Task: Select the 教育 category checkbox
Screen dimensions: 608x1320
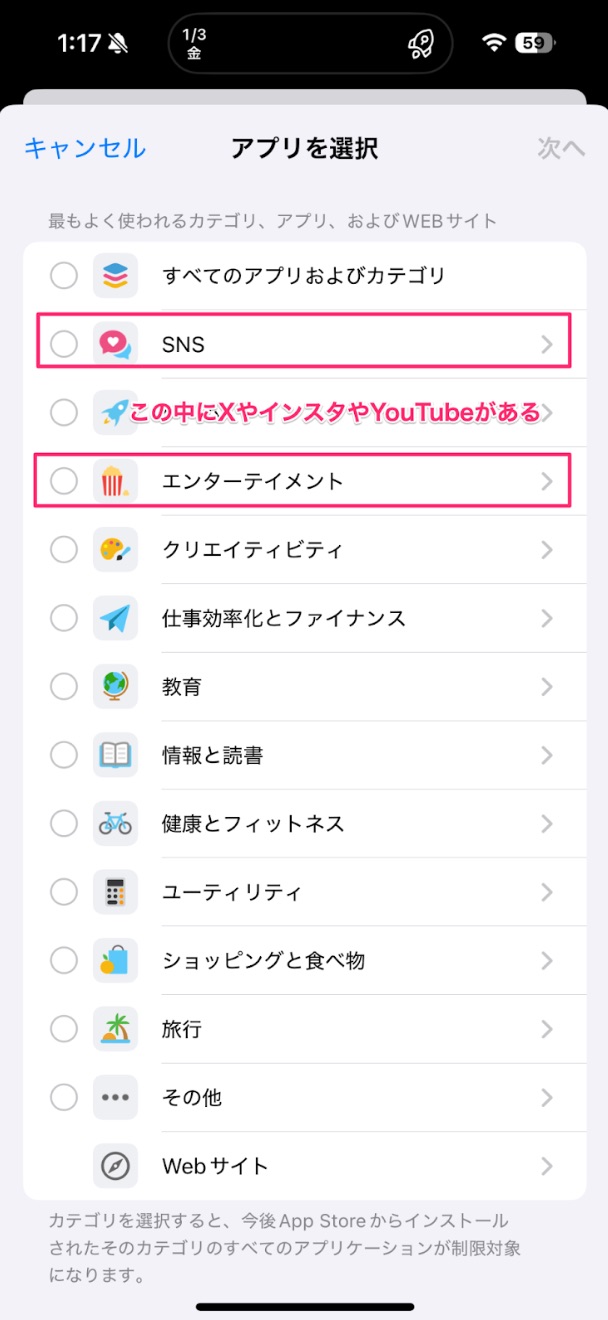Action: pyautogui.click(x=64, y=687)
